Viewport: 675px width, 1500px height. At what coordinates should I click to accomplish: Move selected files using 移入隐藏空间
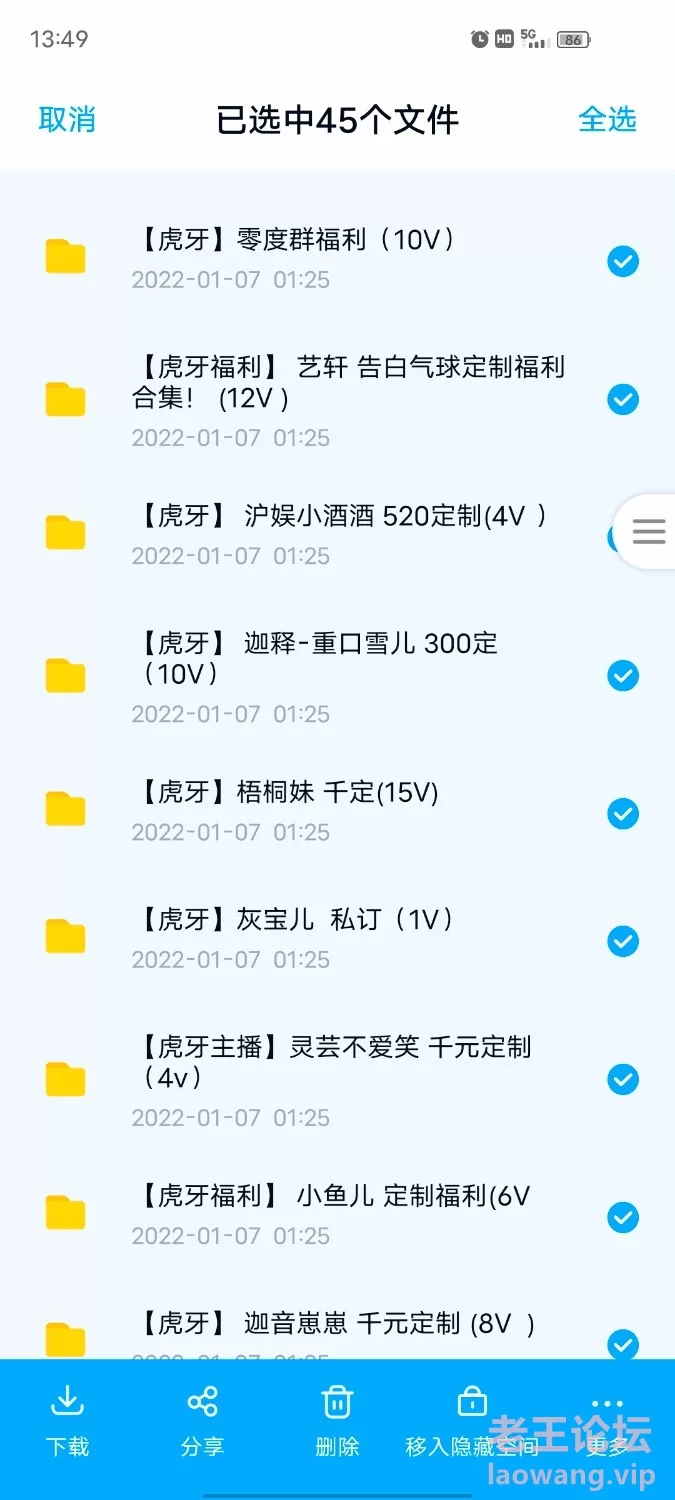tap(472, 1420)
